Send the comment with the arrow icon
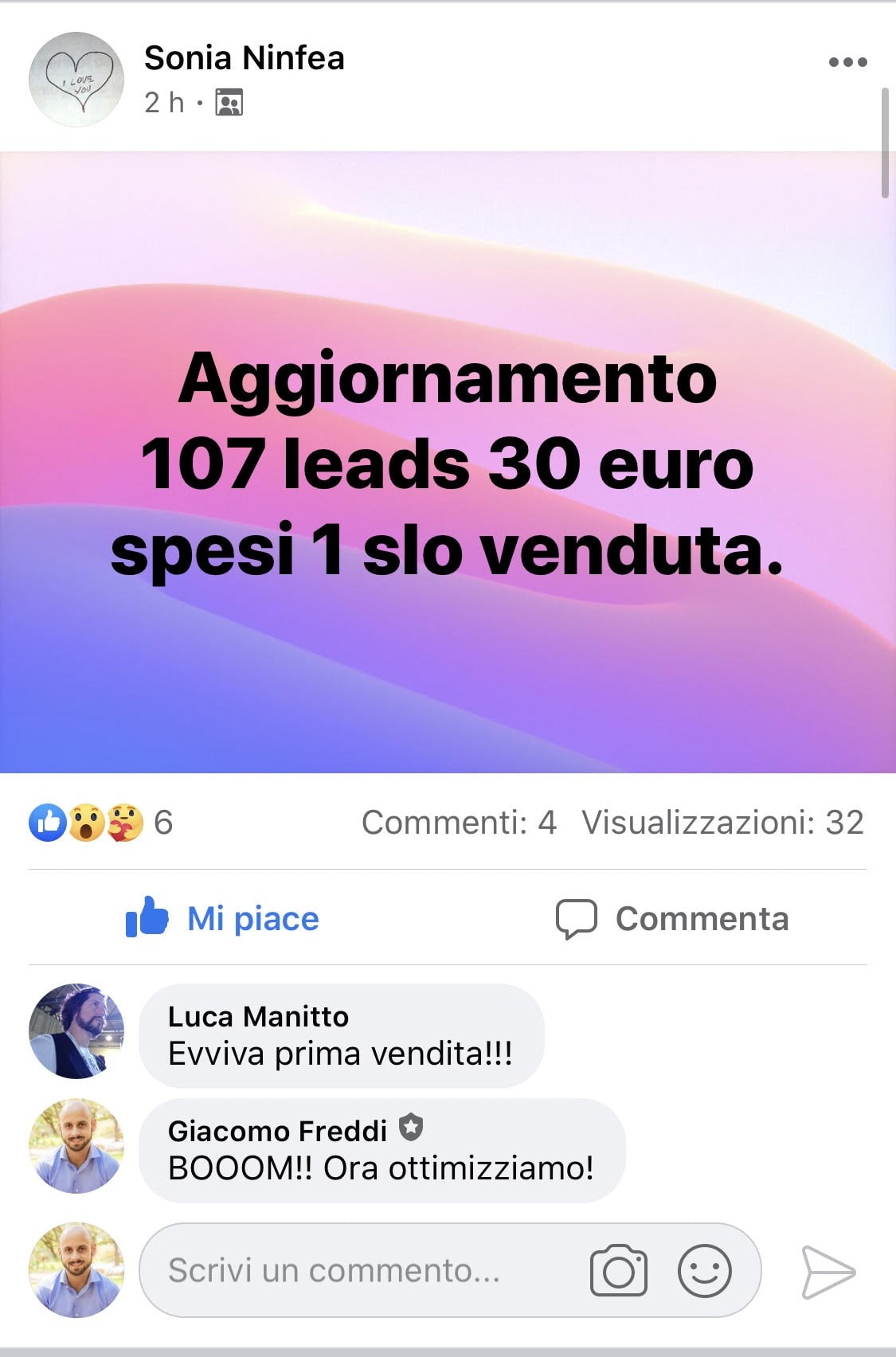Viewport: 896px width, 1357px height. pyautogui.click(x=828, y=1272)
